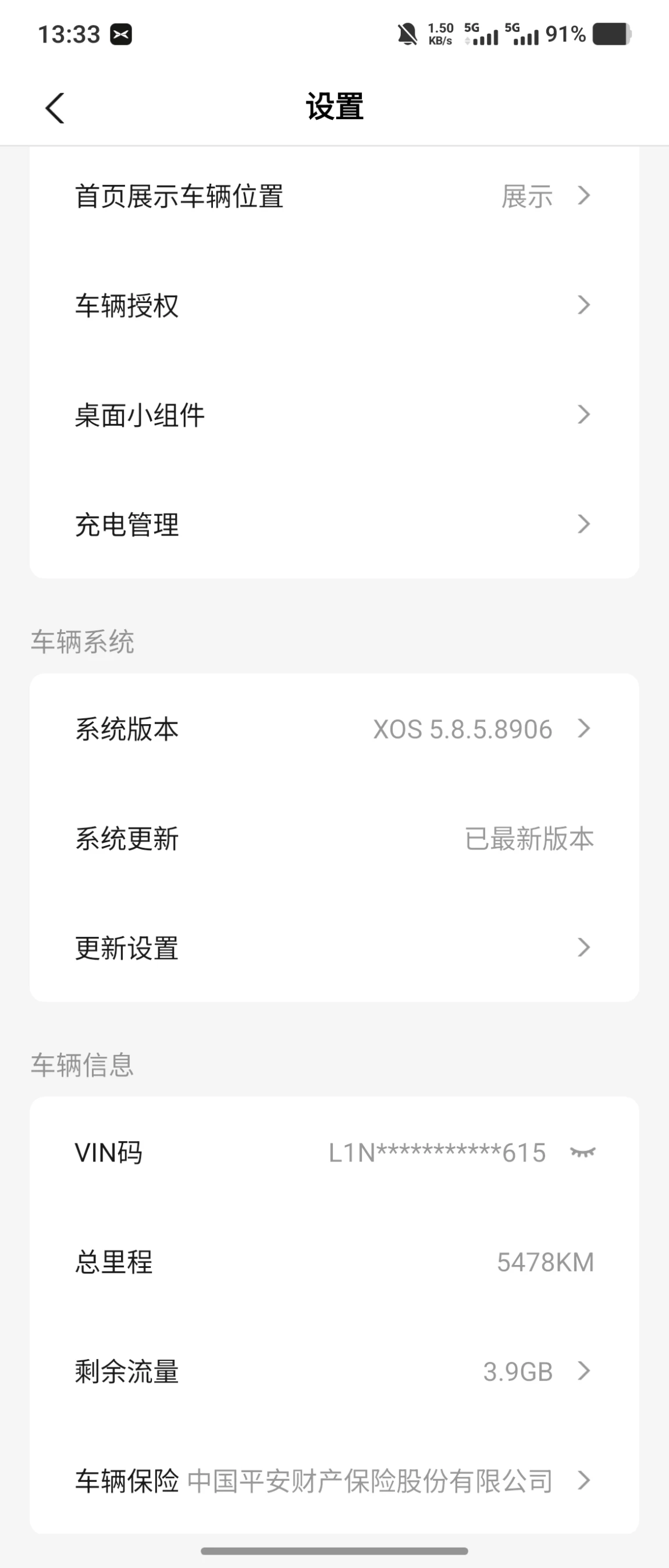
Task: Go back from the 设置 page
Action: click(x=55, y=108)
